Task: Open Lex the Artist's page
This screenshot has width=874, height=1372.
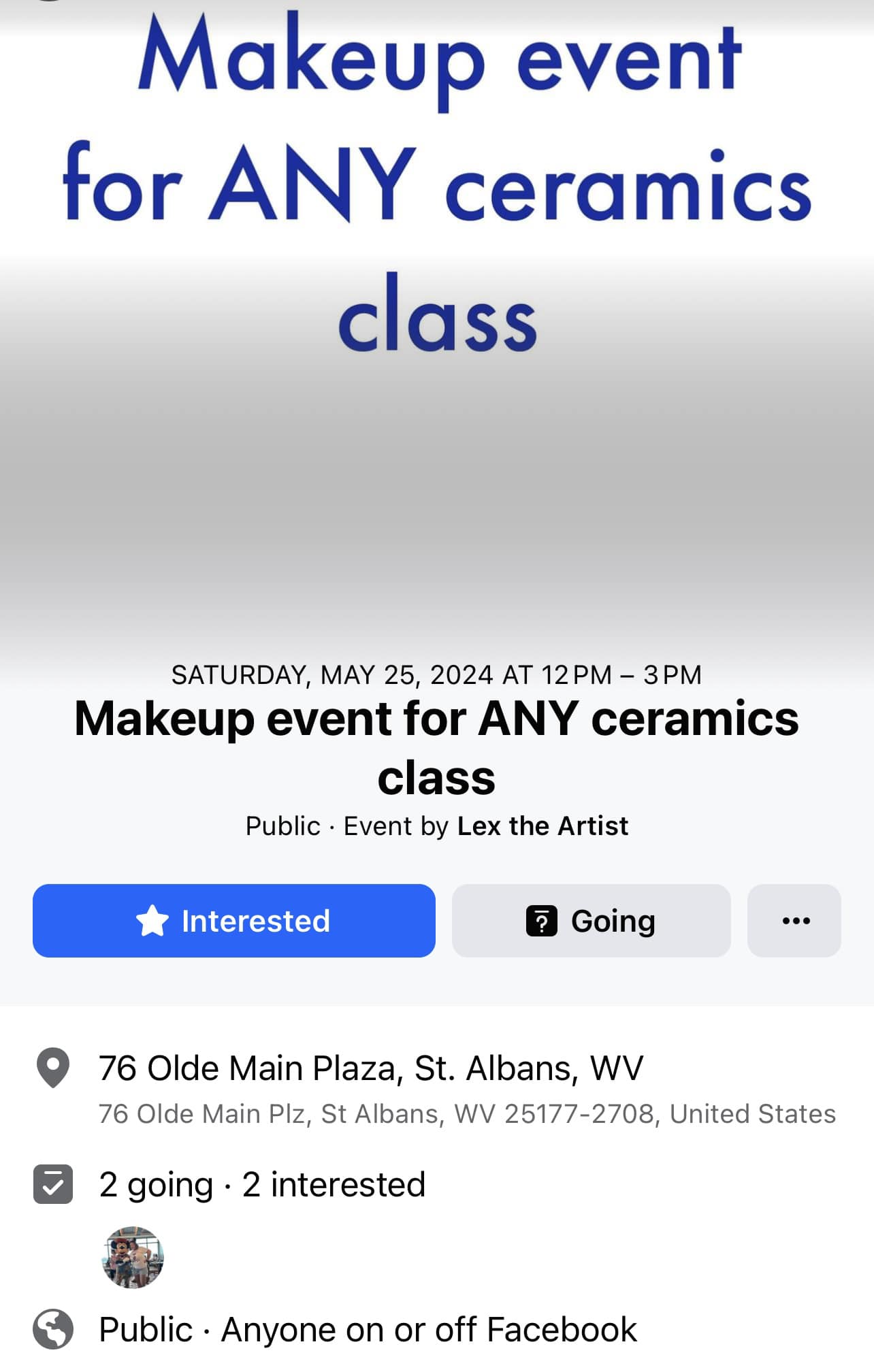Action: (x=543, y=826)
